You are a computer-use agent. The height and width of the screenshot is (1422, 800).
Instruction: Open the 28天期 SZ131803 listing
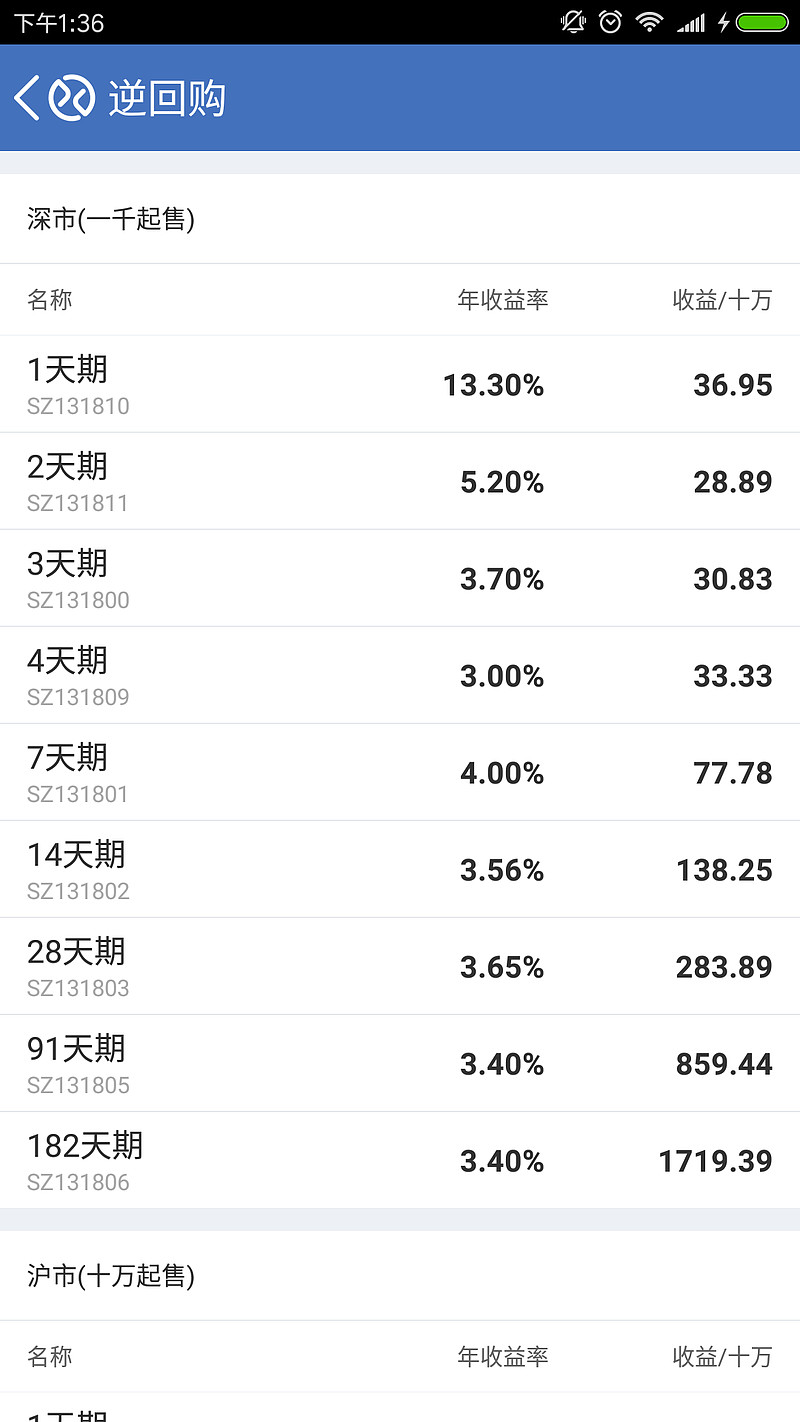pyautogui.click(x=400, y=965)
